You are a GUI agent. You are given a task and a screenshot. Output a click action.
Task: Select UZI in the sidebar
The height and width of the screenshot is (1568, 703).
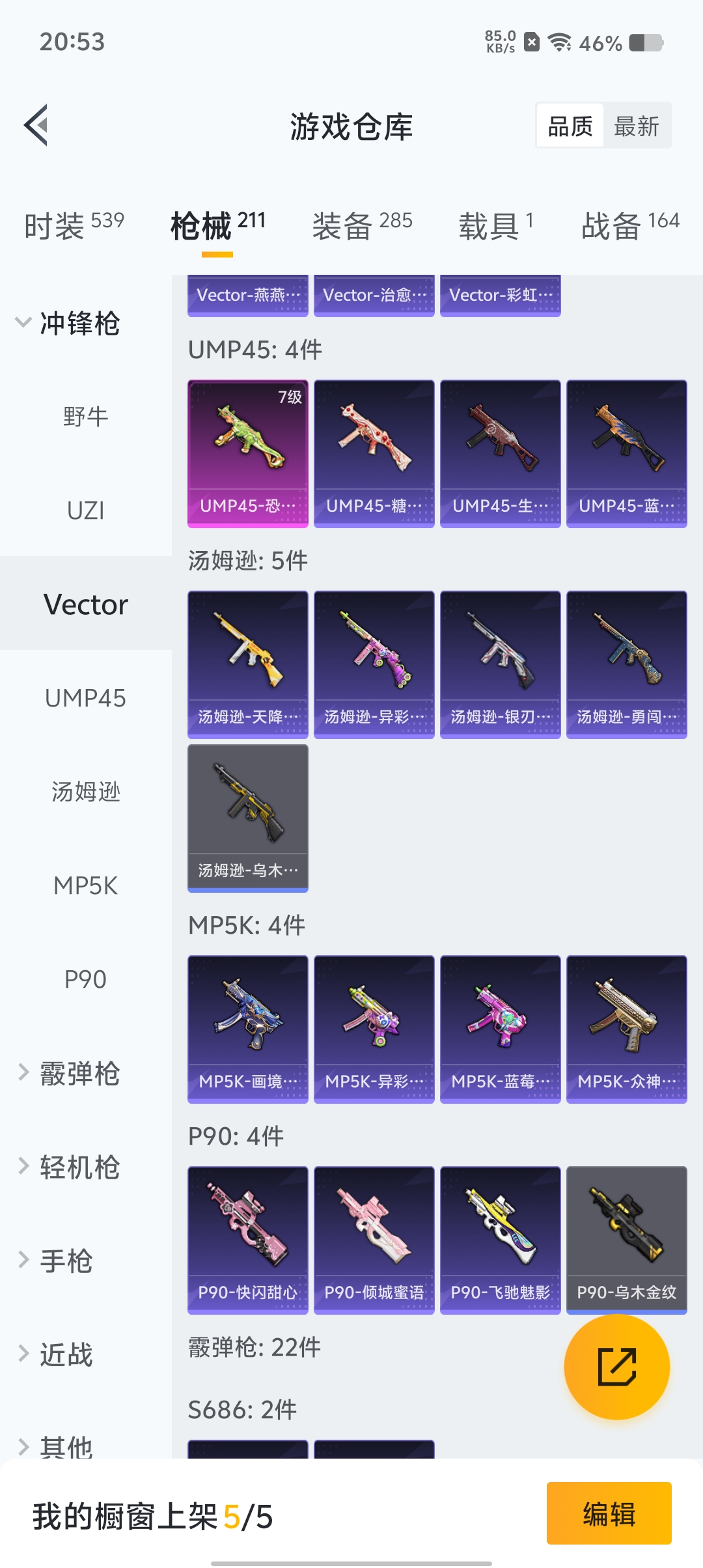85,511
